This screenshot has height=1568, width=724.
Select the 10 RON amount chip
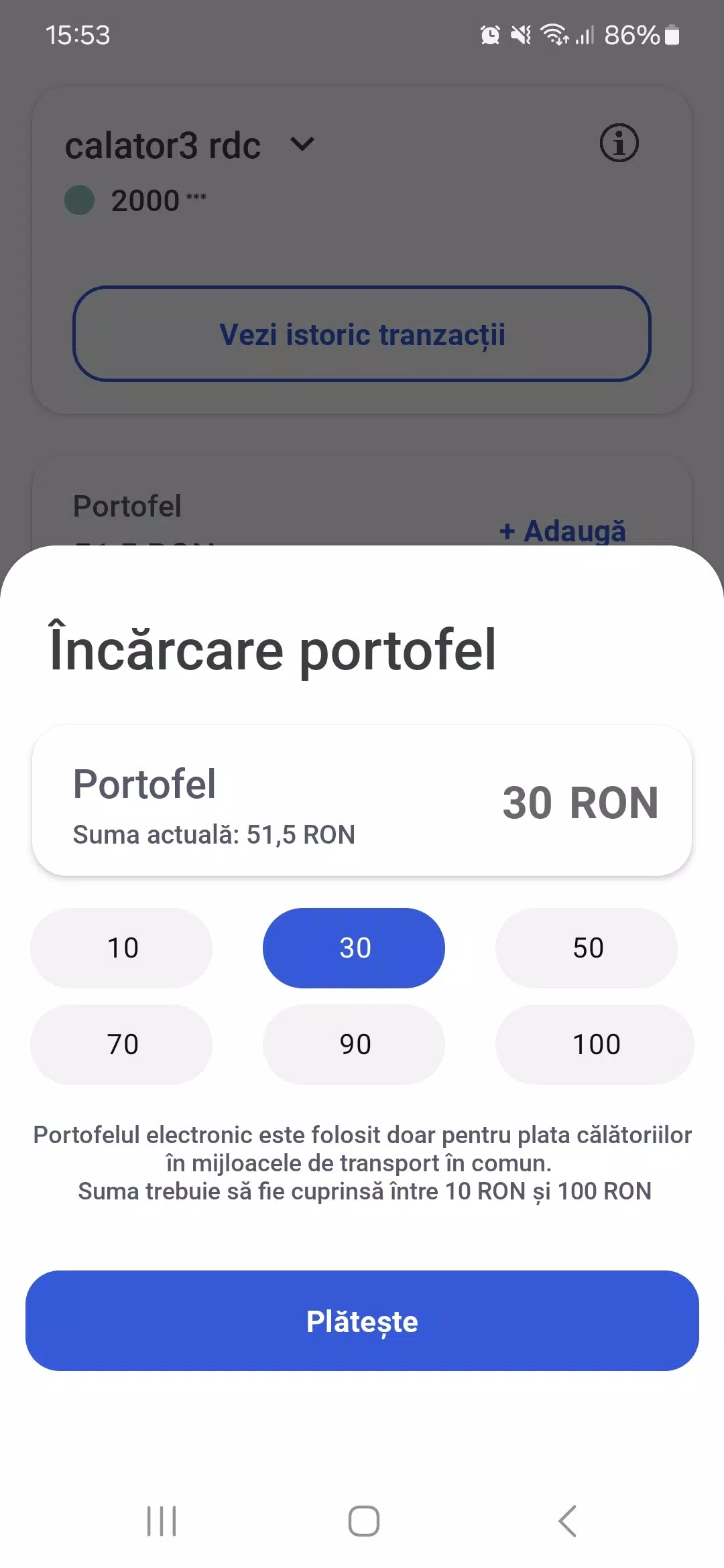[121, 948]
